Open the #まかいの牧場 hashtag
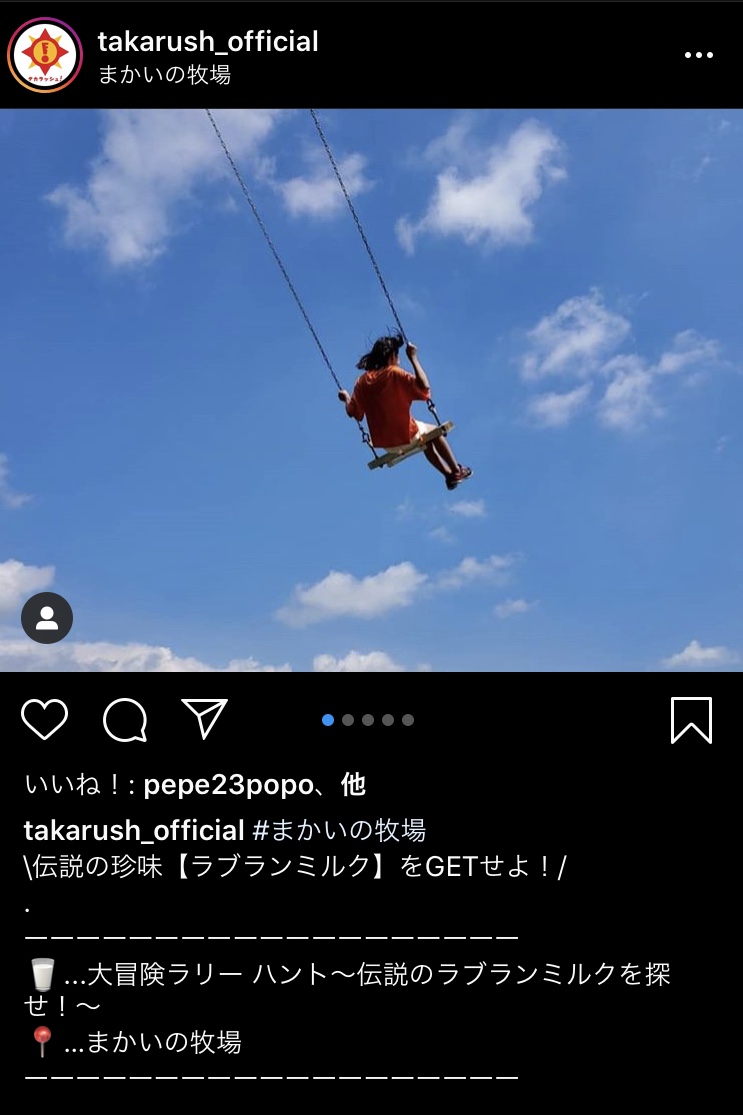 point(340,830)
